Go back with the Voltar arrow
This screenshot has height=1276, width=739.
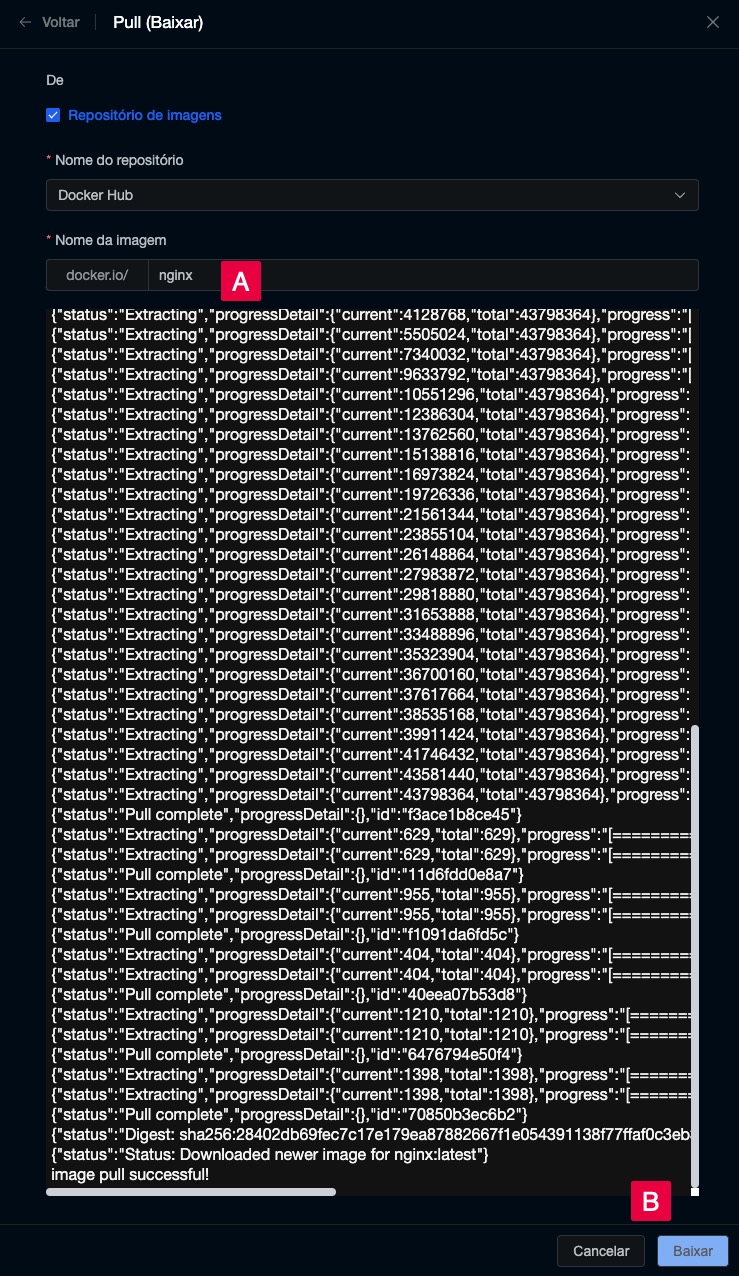pos(26,22)
